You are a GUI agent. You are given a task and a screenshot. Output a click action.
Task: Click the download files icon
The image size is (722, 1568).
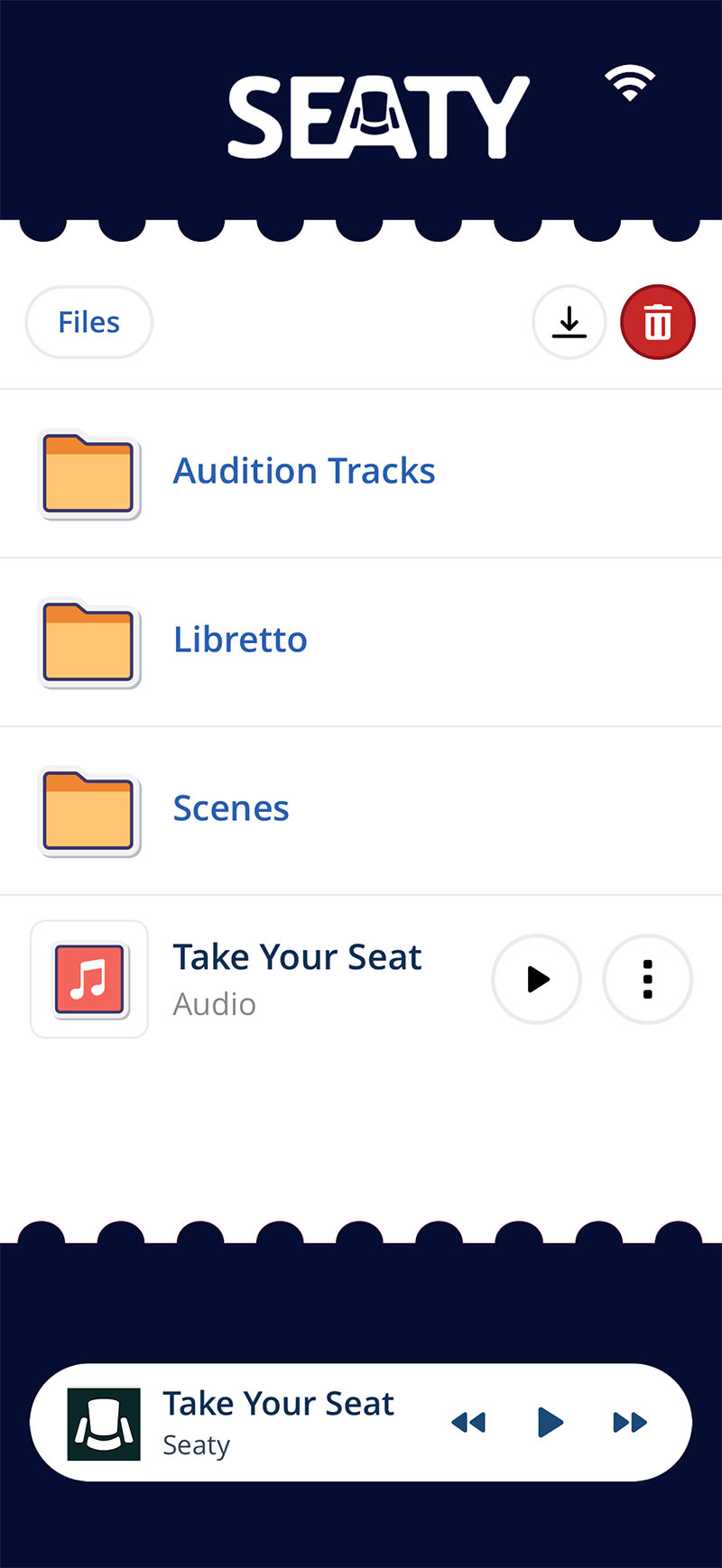tap(569, 322)
